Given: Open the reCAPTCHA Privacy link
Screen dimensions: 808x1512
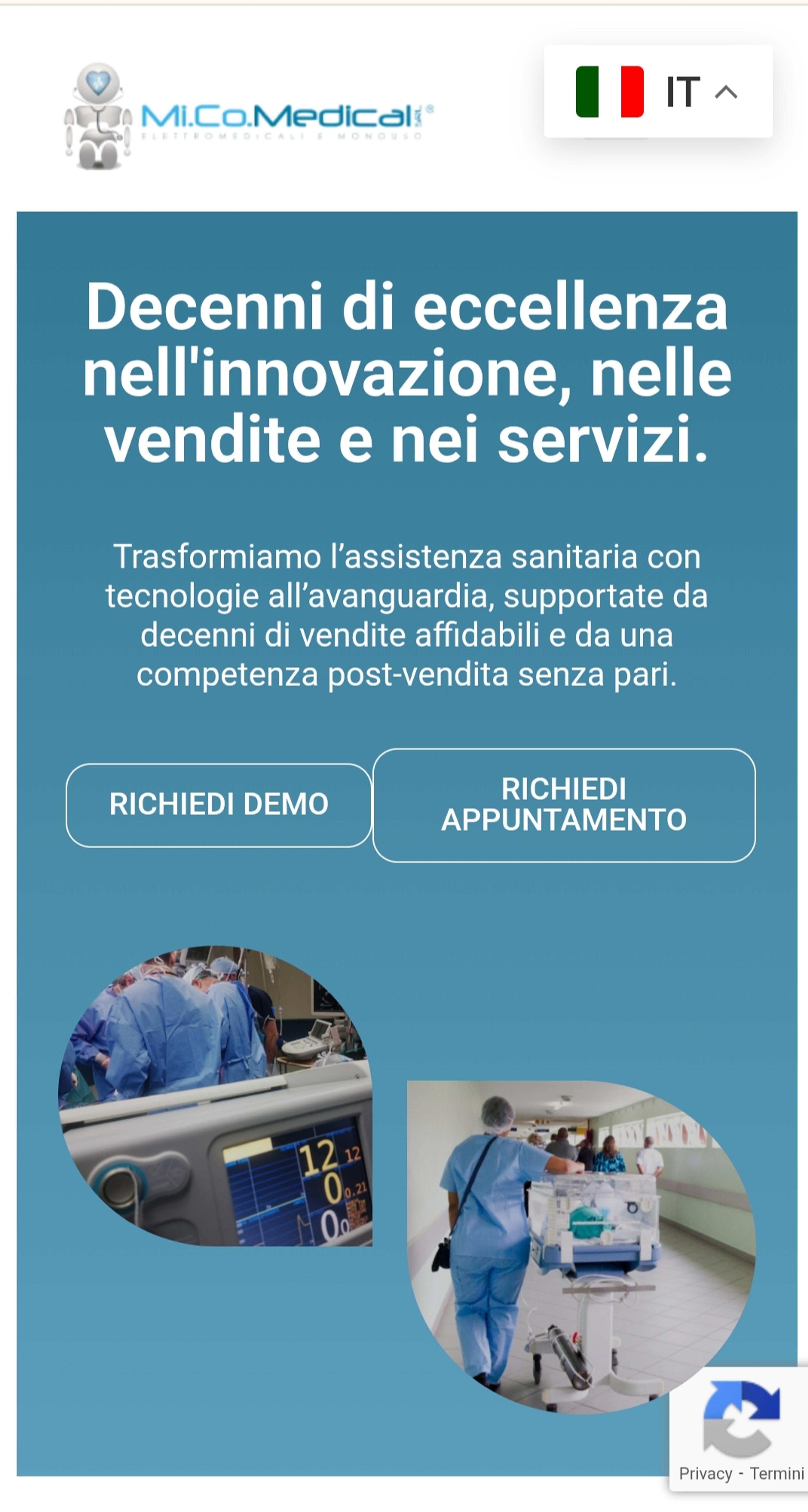Looking at the screenshot, I should [x=705, y=1473].
